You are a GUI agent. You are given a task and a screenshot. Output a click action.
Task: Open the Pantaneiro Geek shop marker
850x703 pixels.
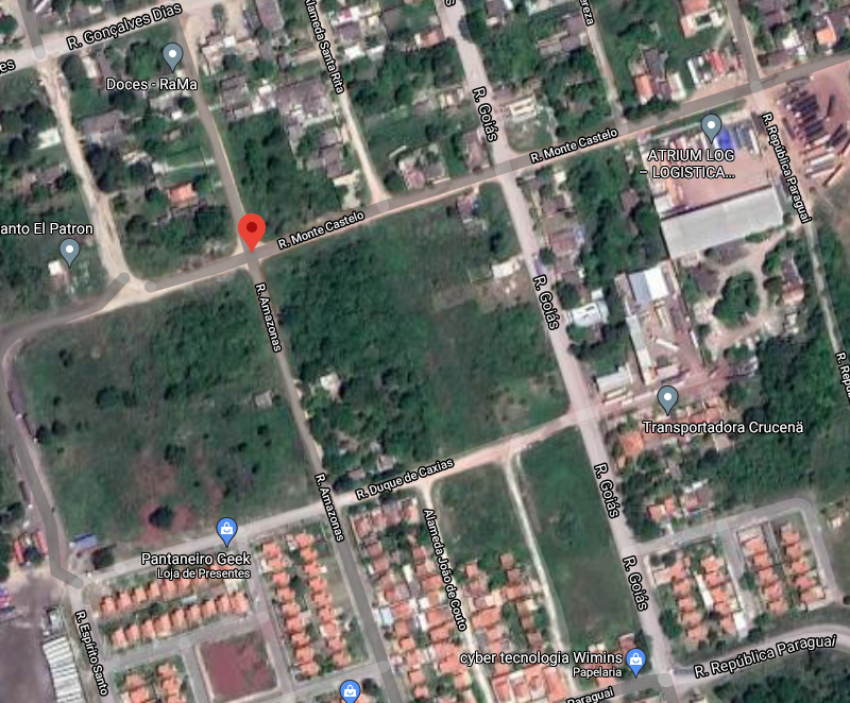tap(227, 529)
